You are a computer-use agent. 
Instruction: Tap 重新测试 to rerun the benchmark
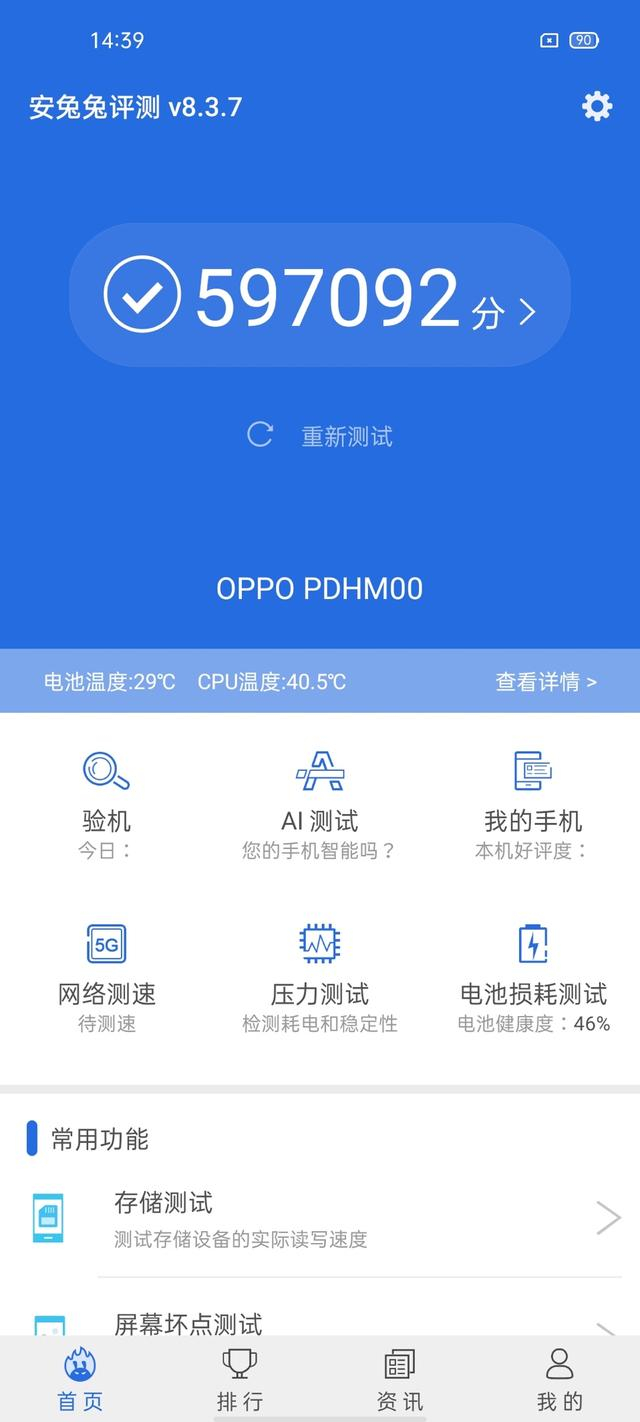click(x=321, y=436)
